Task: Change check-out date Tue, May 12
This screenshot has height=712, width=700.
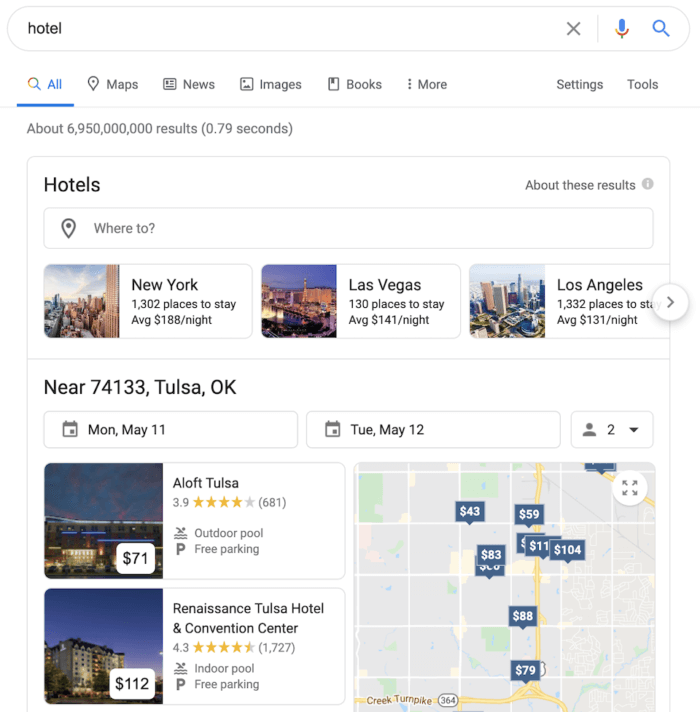Action: pyautogui.click(x=432, y=429)
